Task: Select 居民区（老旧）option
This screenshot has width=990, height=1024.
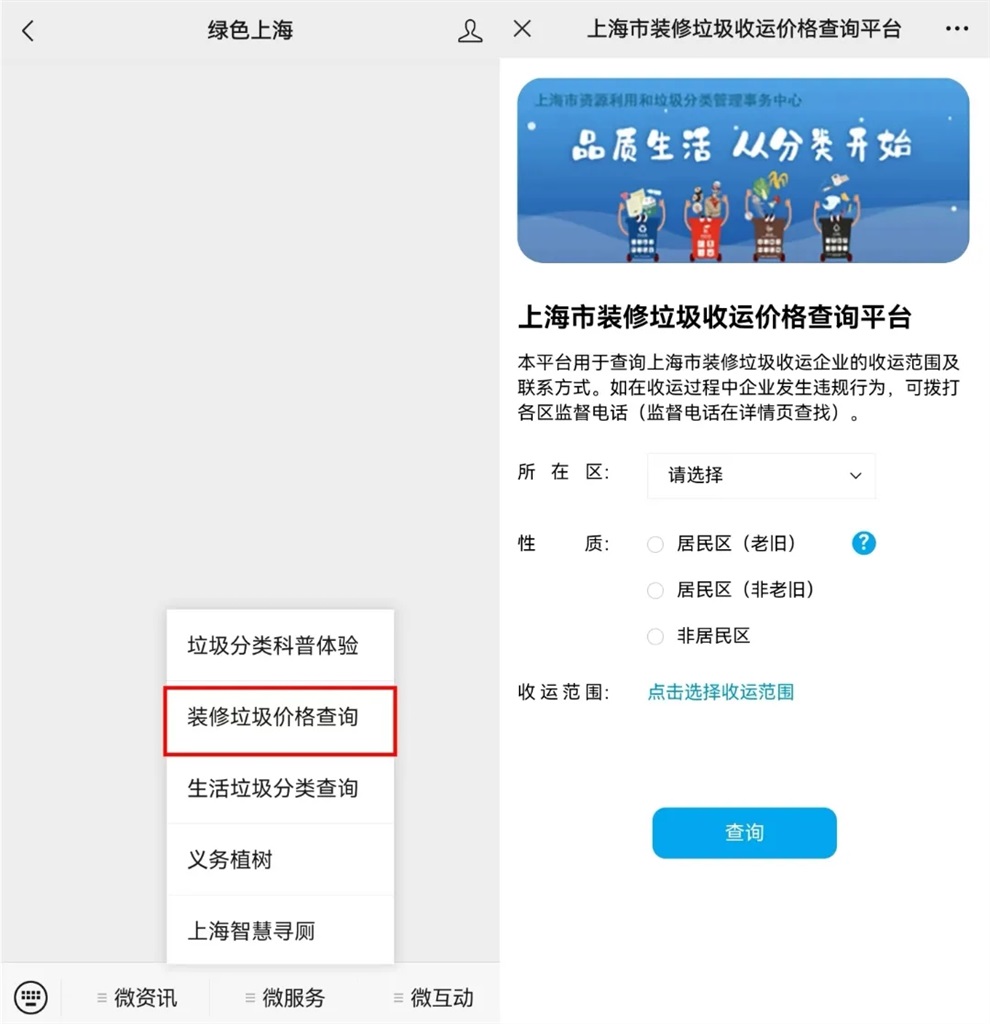Action: coord(656,545)
